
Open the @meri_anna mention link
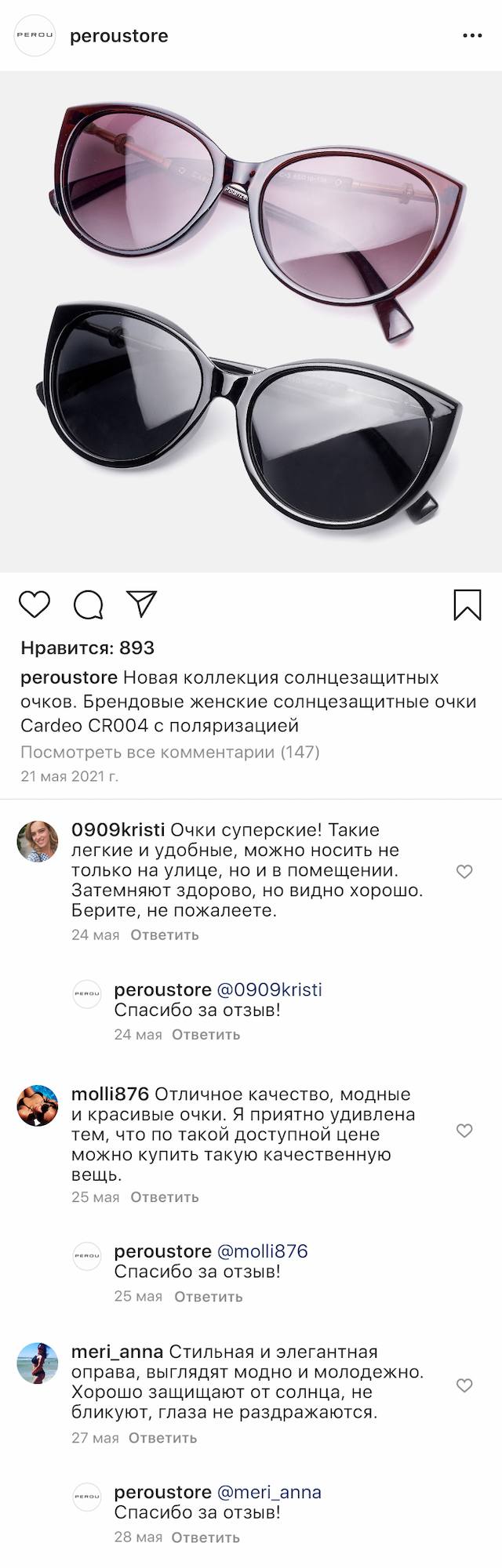(x=269, y=1492)
